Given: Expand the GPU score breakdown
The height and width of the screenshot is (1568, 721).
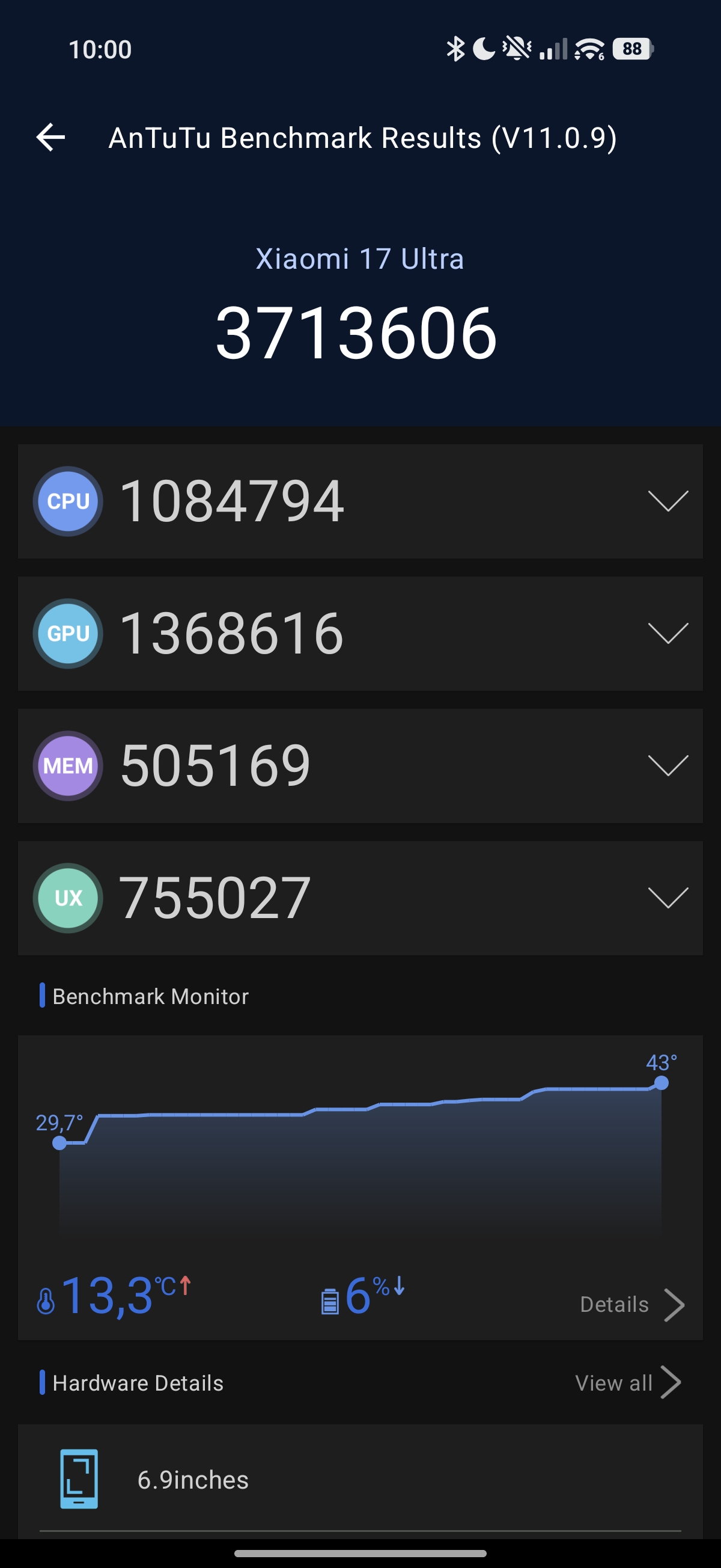Looking at the screenshot, I should point(668,633).
